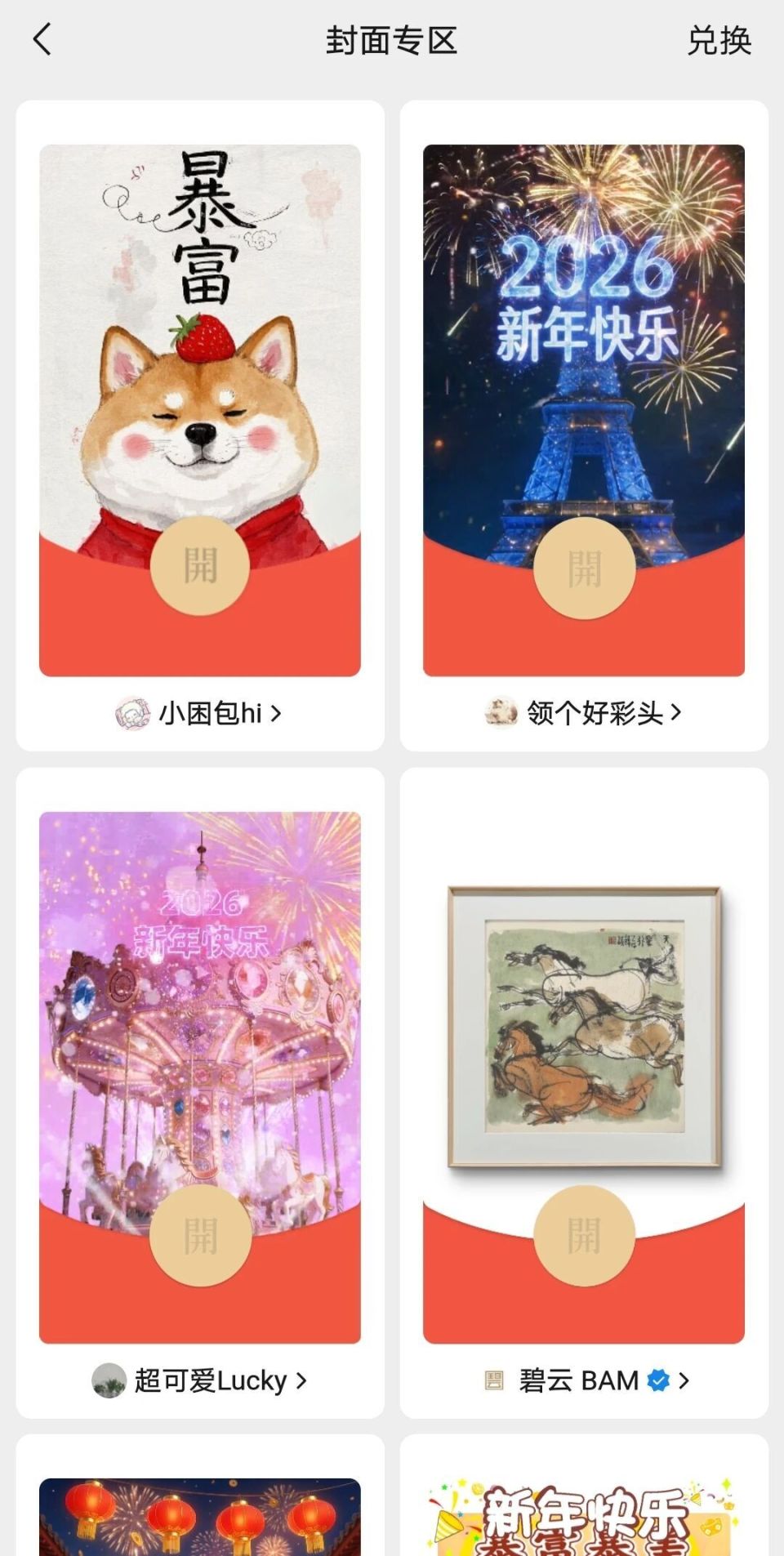Tap the 领个好彩头 creator avatar icon
784x1556 pixels.
(499, 713)
